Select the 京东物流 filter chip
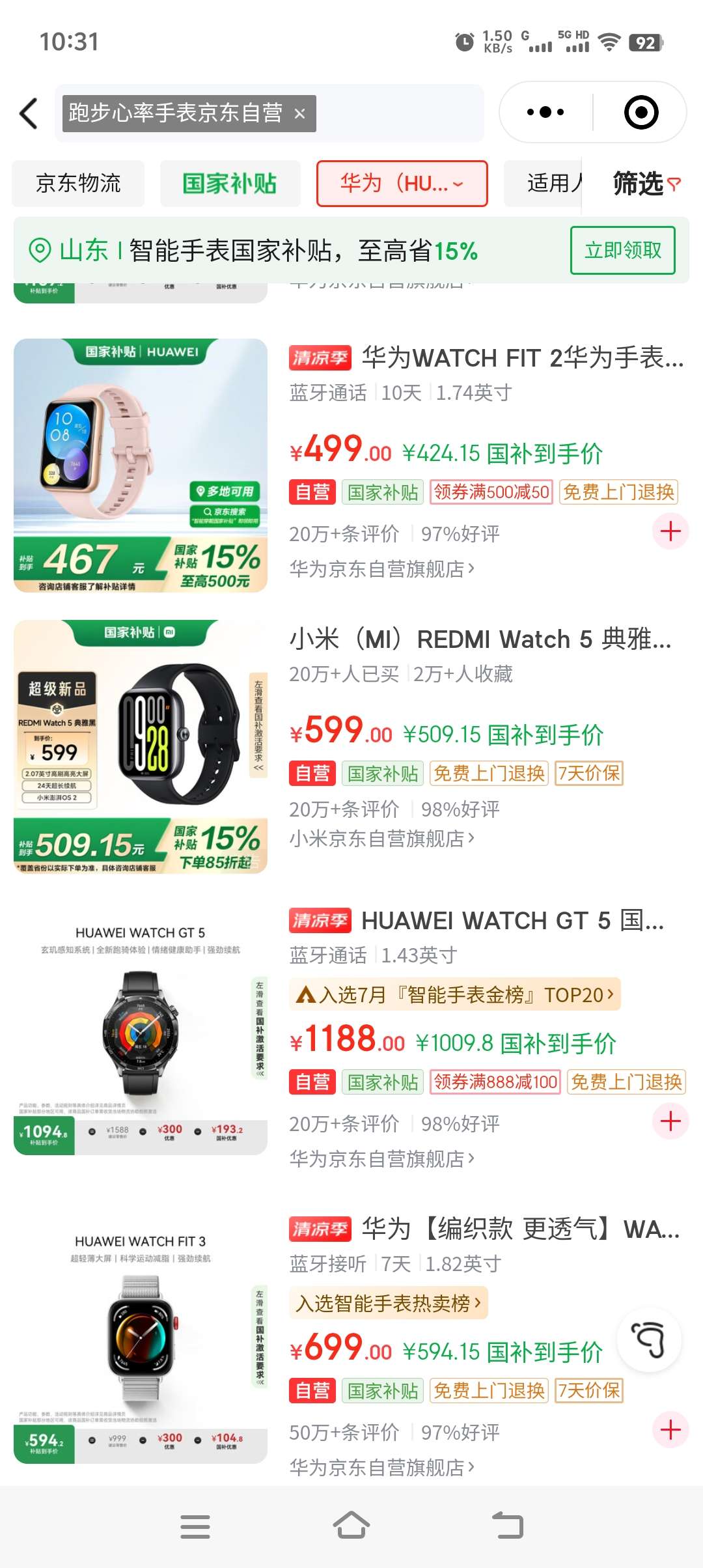Viewport: 703px width, 1568px height. click(78, 184)
